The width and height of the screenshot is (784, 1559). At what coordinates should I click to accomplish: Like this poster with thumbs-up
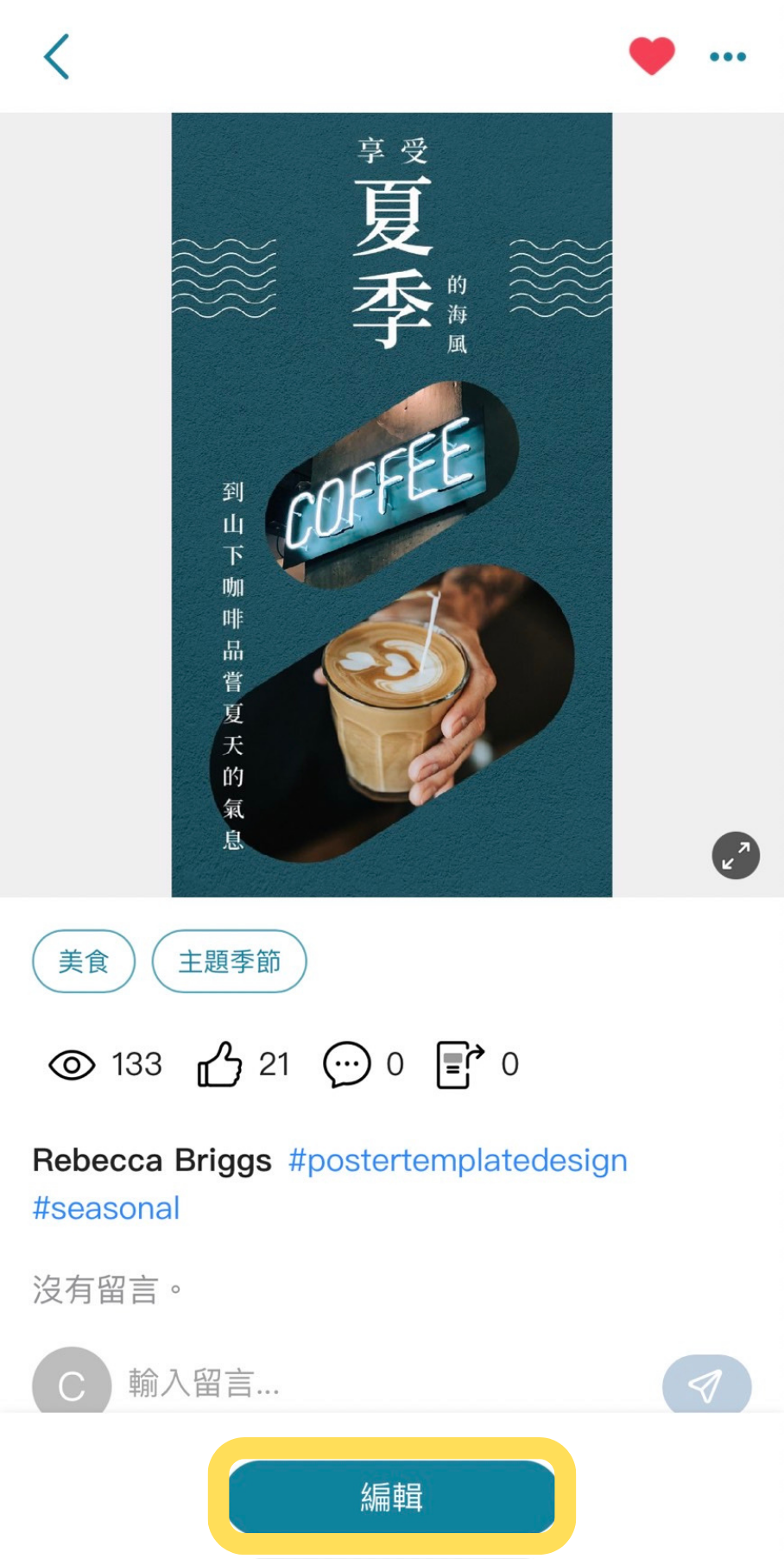[x=220, y=1064]
